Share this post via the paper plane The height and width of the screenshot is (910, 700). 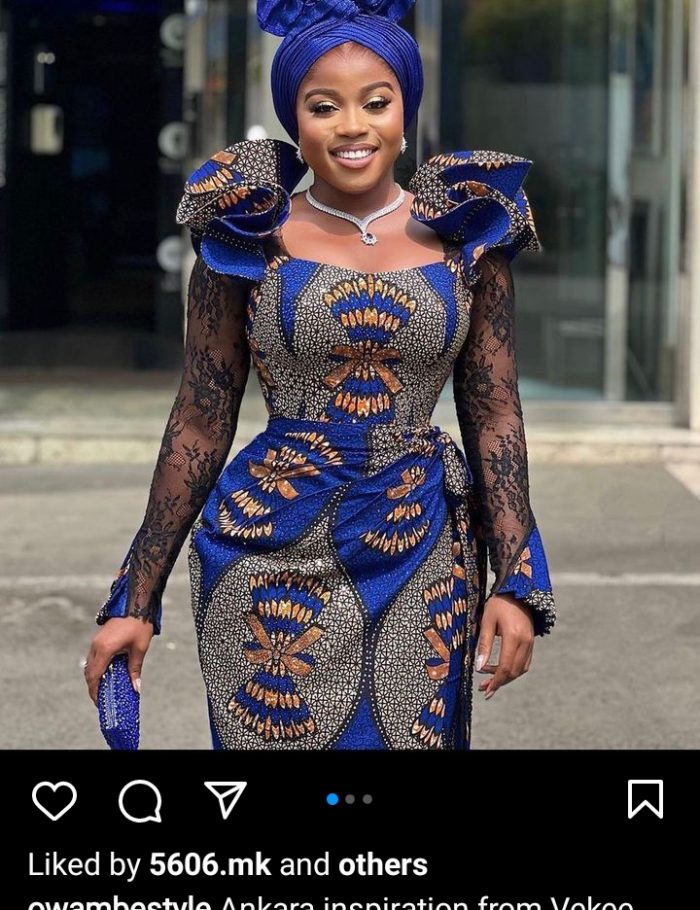(225, 799)
